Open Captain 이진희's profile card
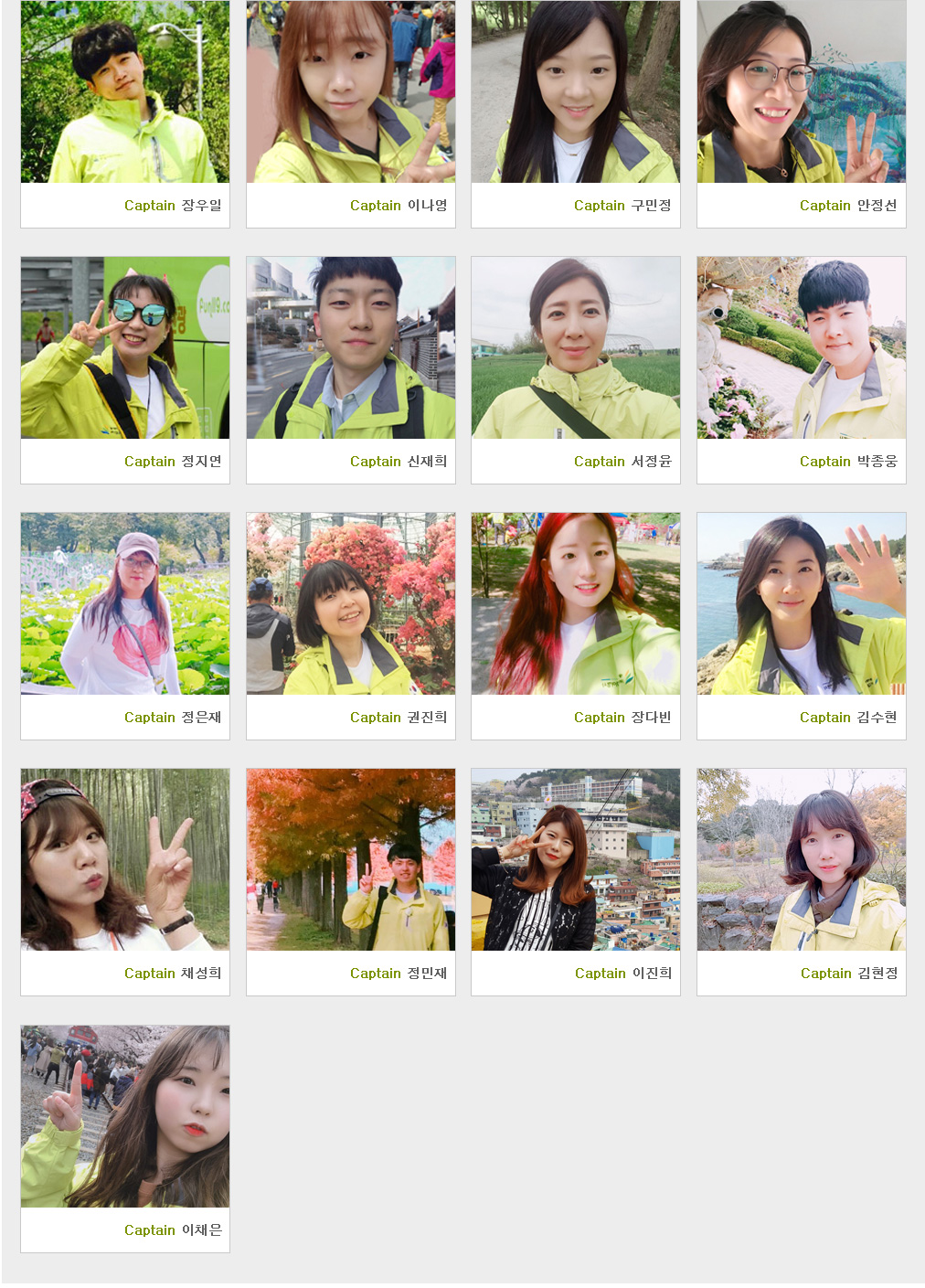 click(576, 868)
